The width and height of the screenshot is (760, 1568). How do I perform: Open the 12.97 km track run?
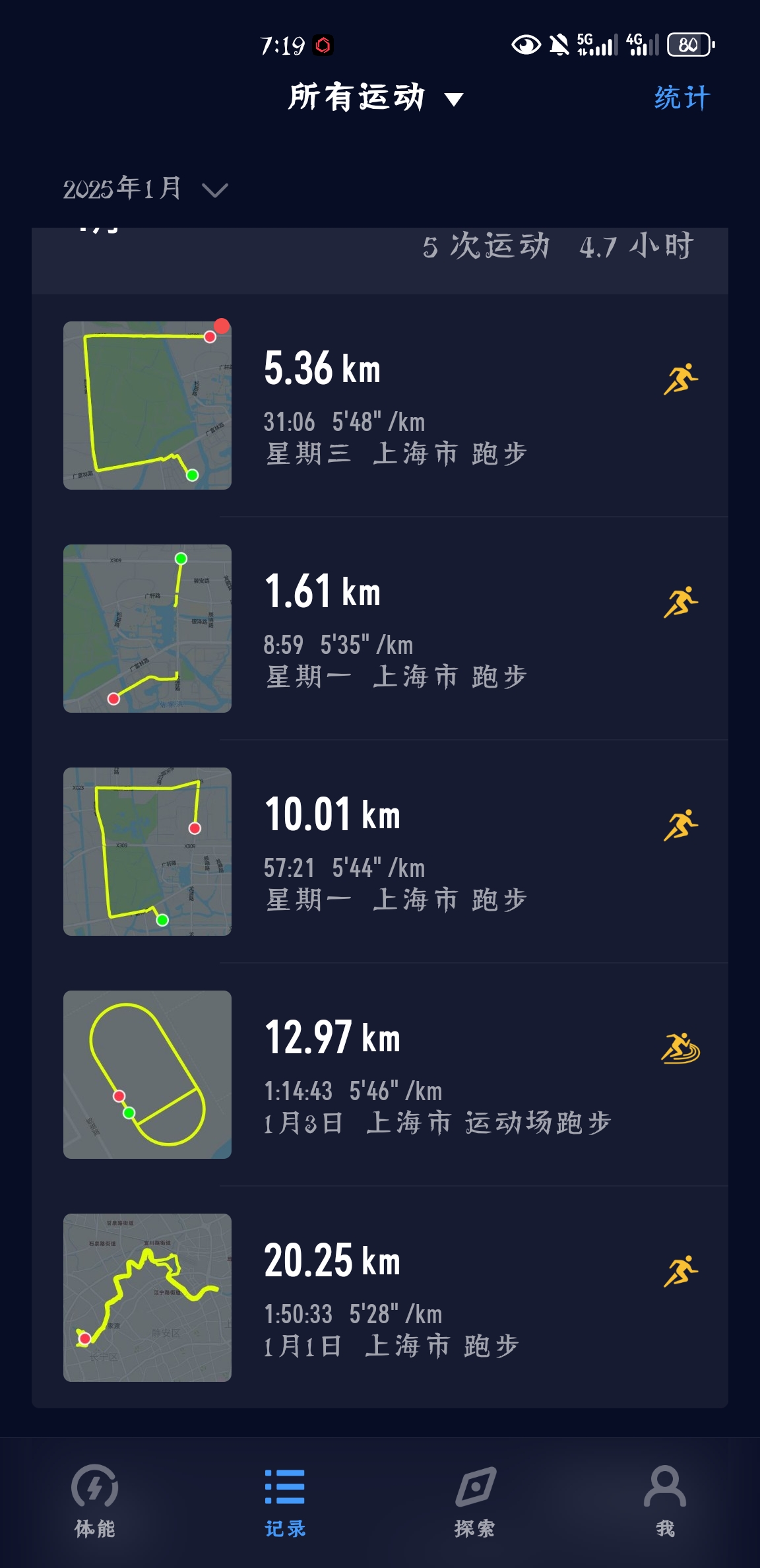[x=380, y=1074]
